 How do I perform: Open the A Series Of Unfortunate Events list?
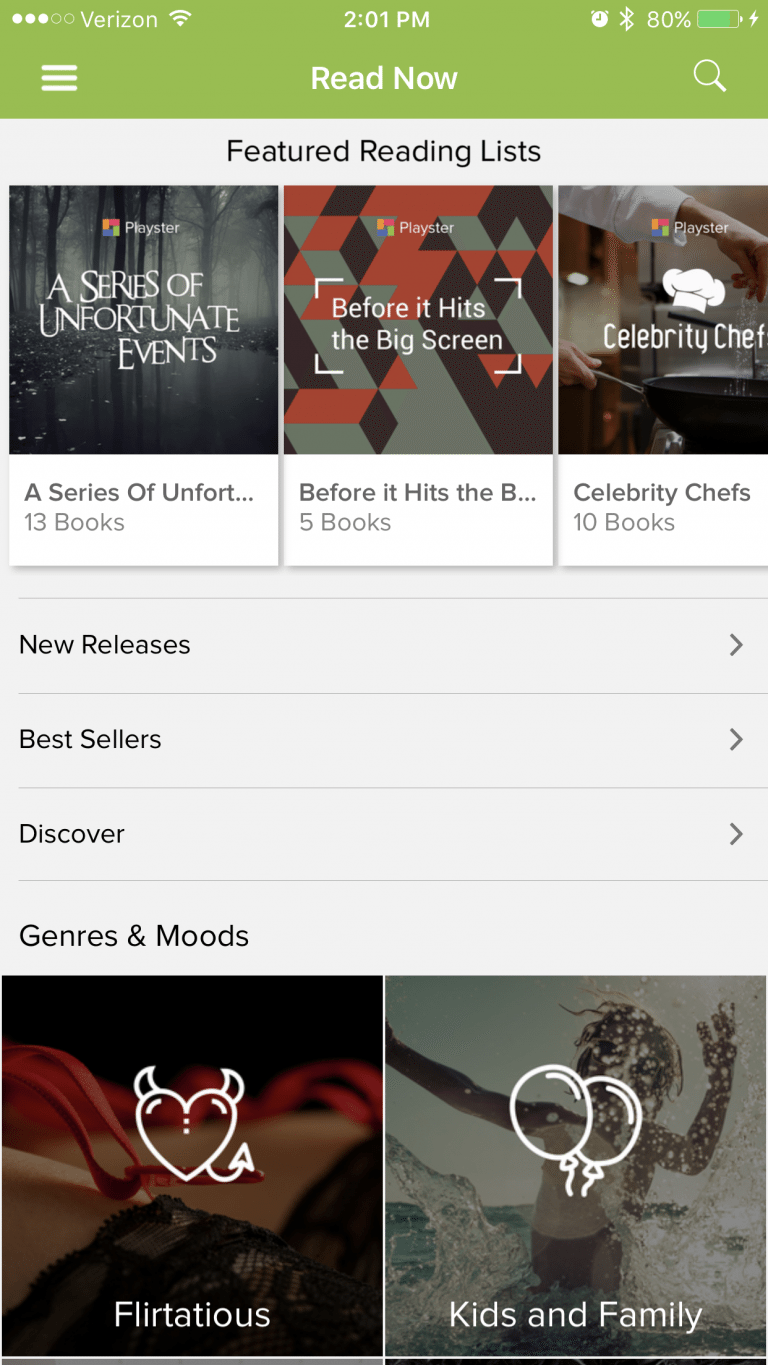pyautogui.click(x=143, y=318)
